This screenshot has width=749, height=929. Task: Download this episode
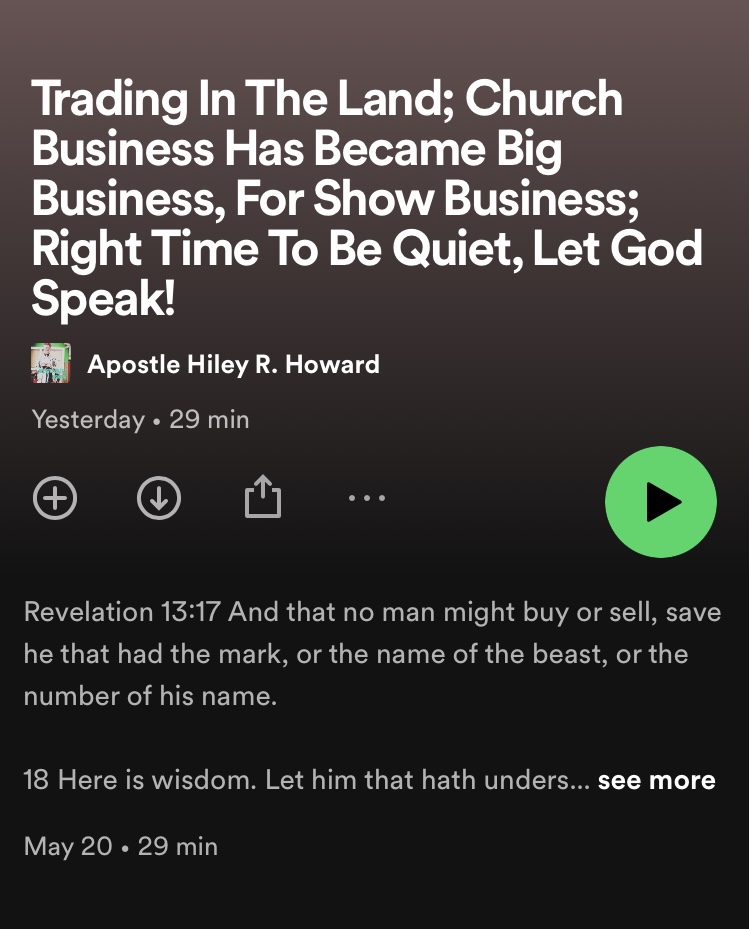[159, 498]
